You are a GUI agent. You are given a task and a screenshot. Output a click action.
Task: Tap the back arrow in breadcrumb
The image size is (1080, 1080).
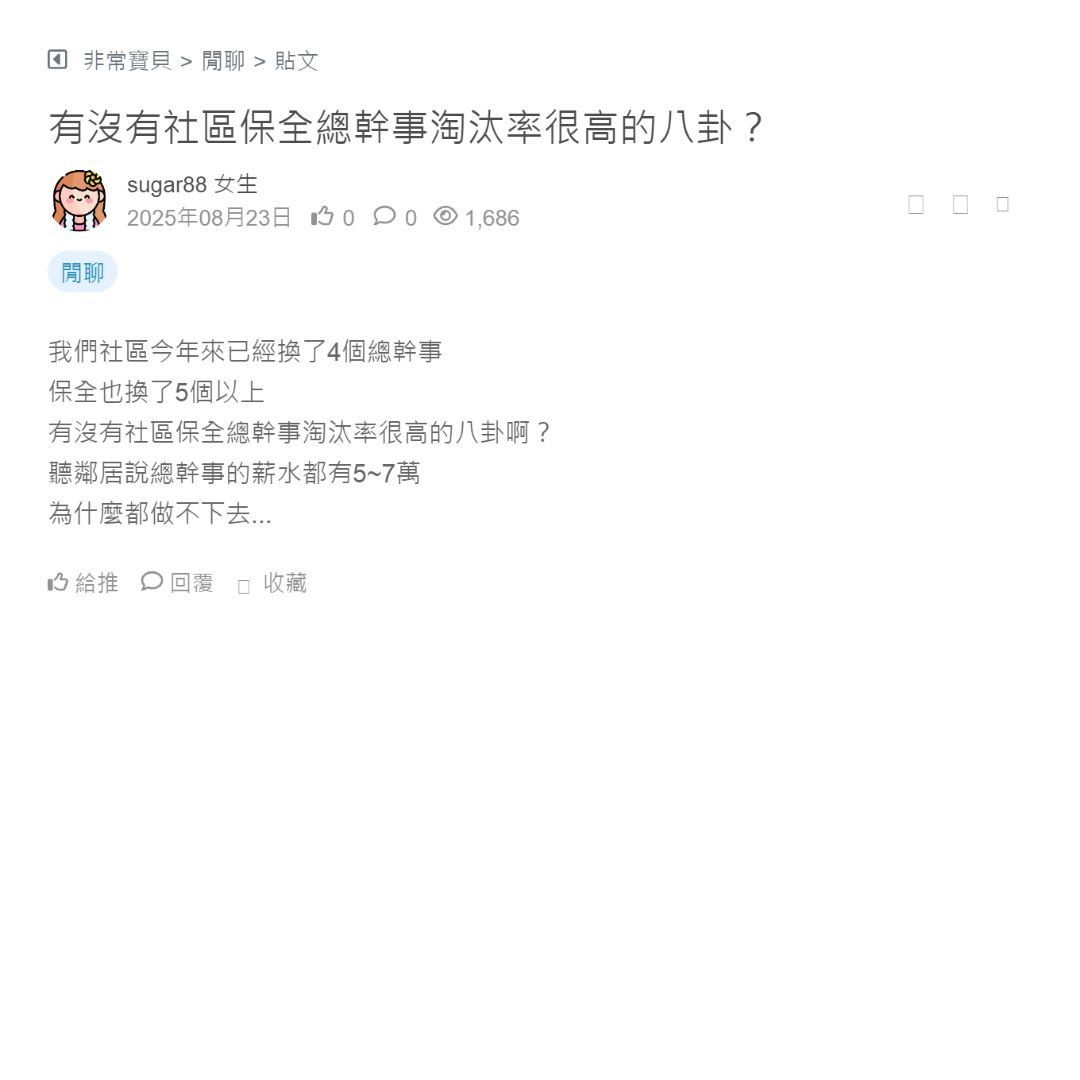click(57, 60)
